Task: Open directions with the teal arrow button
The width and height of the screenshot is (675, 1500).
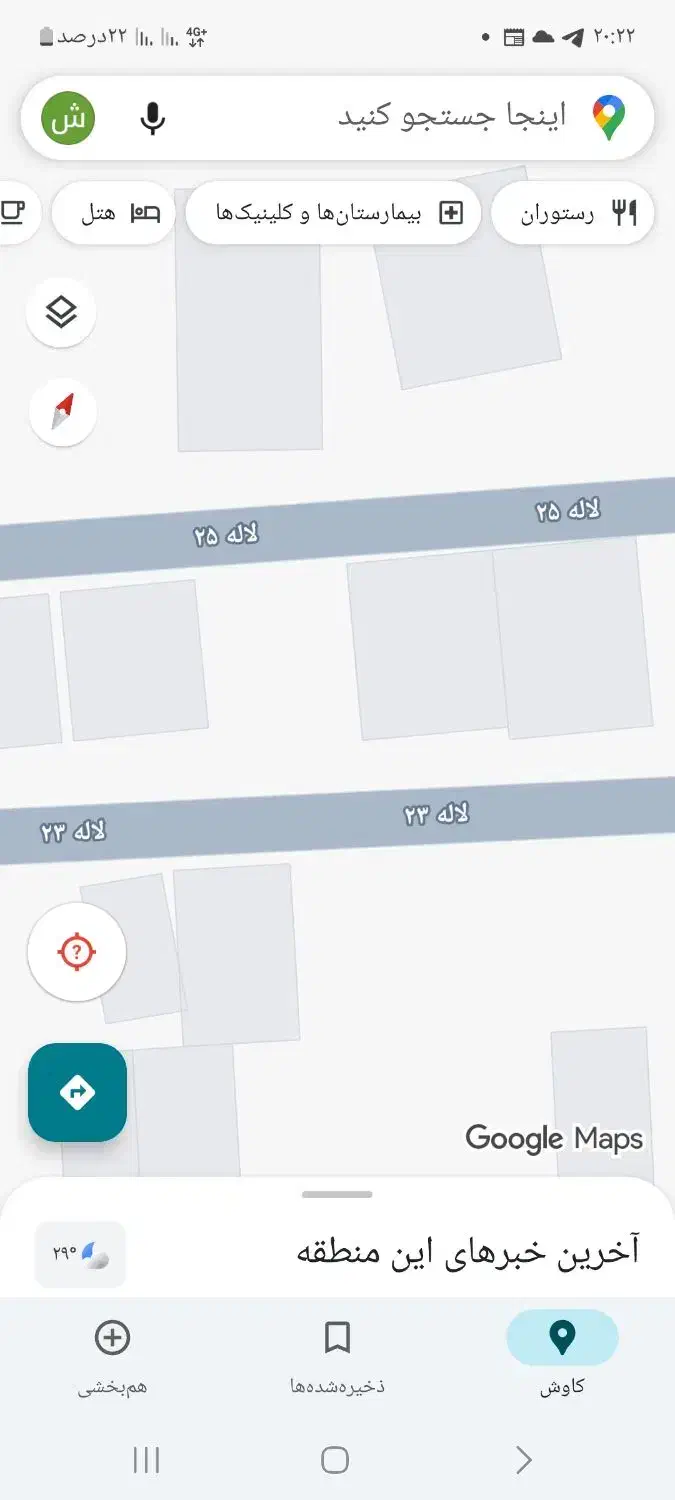Action: pyautogui.click(x=77, y=1092)
